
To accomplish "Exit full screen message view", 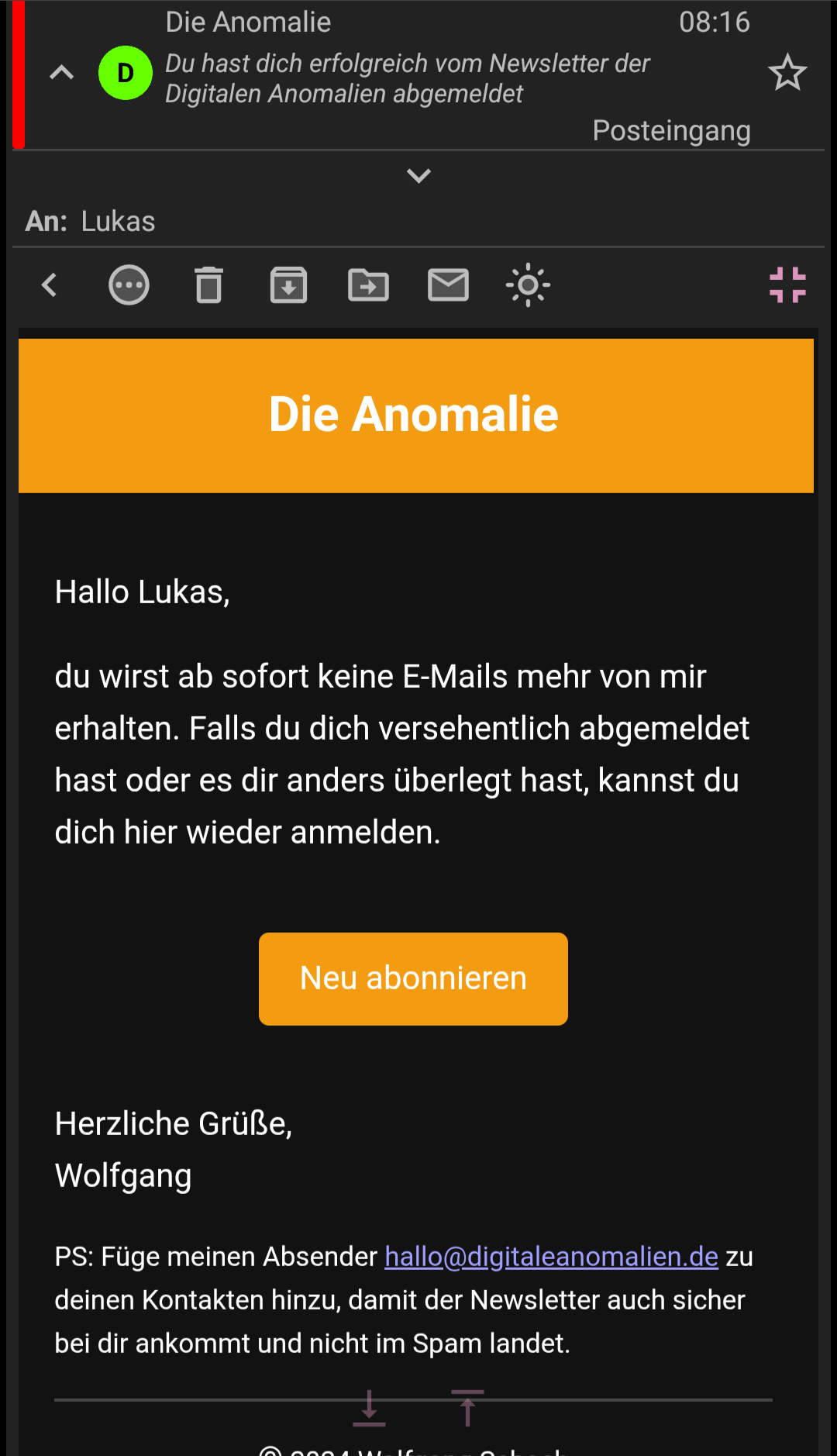I will pyautogui.click(x=787, y=285).
